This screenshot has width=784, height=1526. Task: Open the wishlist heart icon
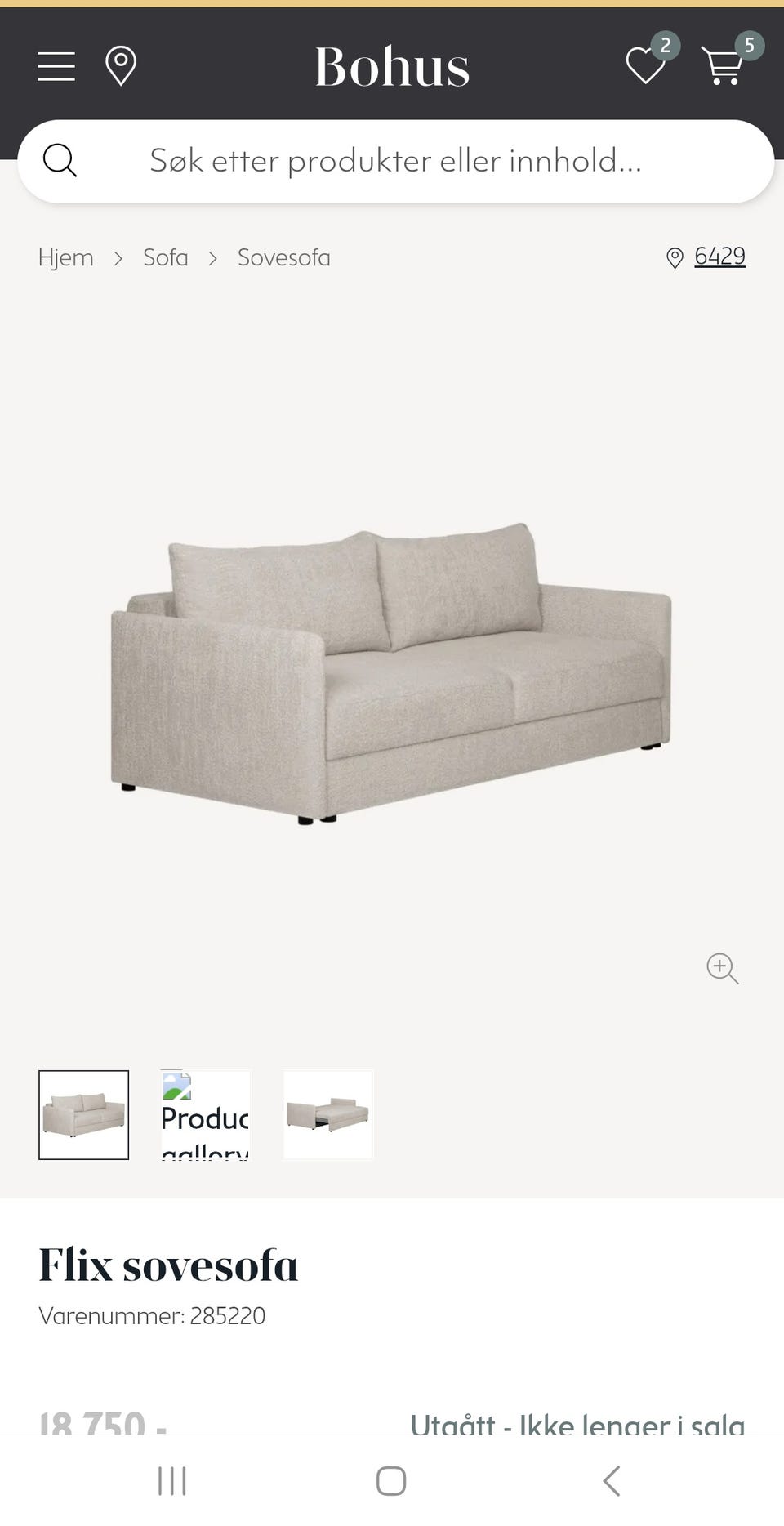646,65
